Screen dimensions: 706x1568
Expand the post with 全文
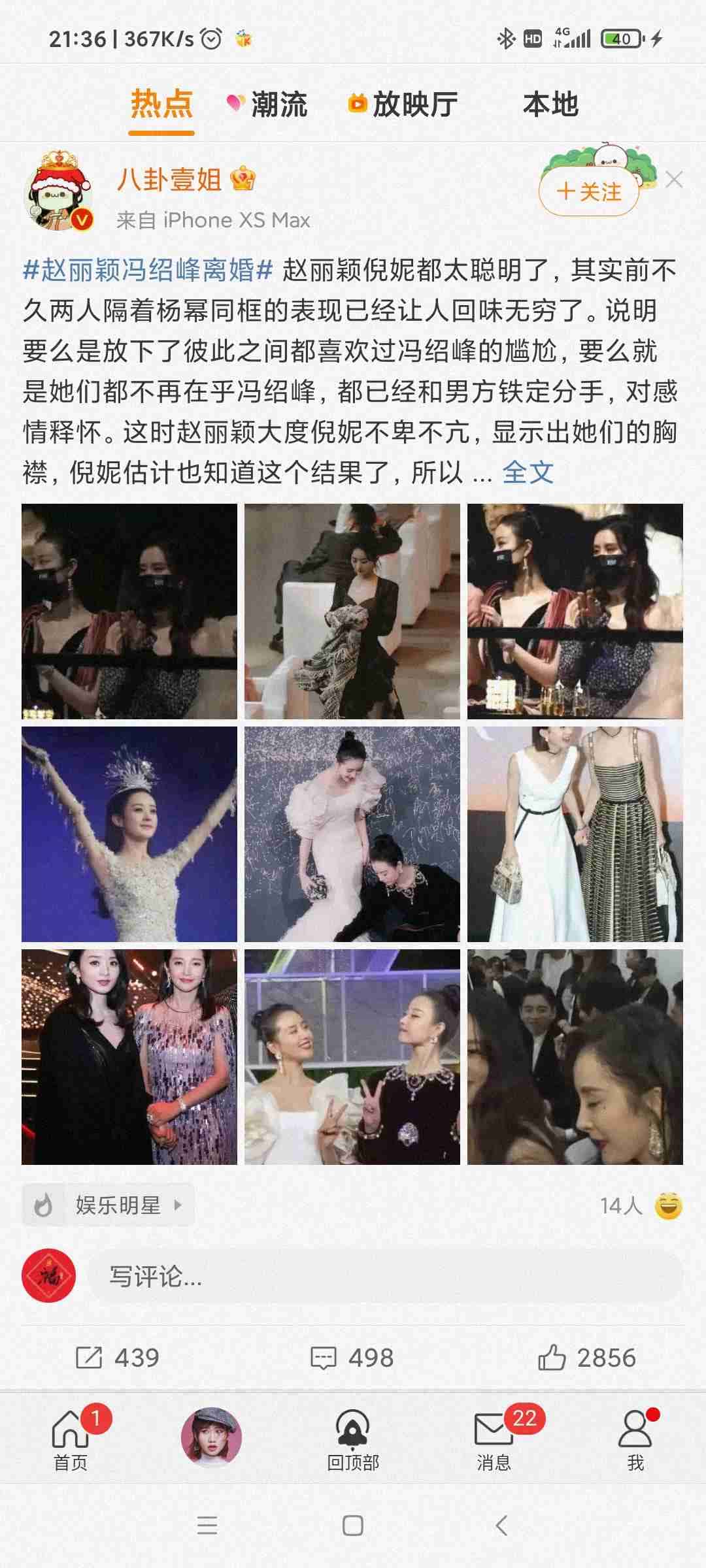click(528, 472)
